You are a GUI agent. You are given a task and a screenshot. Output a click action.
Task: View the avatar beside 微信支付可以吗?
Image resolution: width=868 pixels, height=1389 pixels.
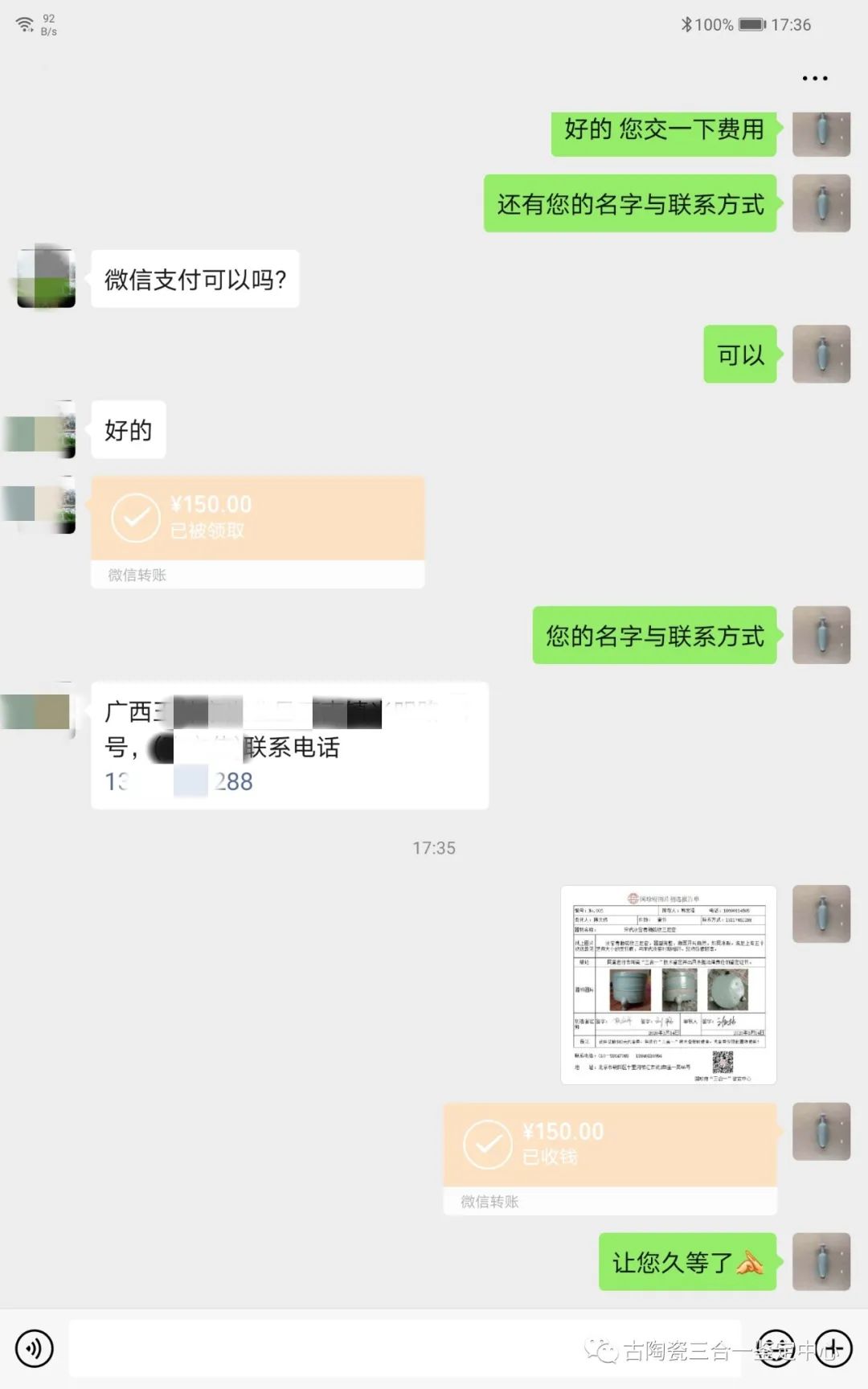click(x=47, y=279)
